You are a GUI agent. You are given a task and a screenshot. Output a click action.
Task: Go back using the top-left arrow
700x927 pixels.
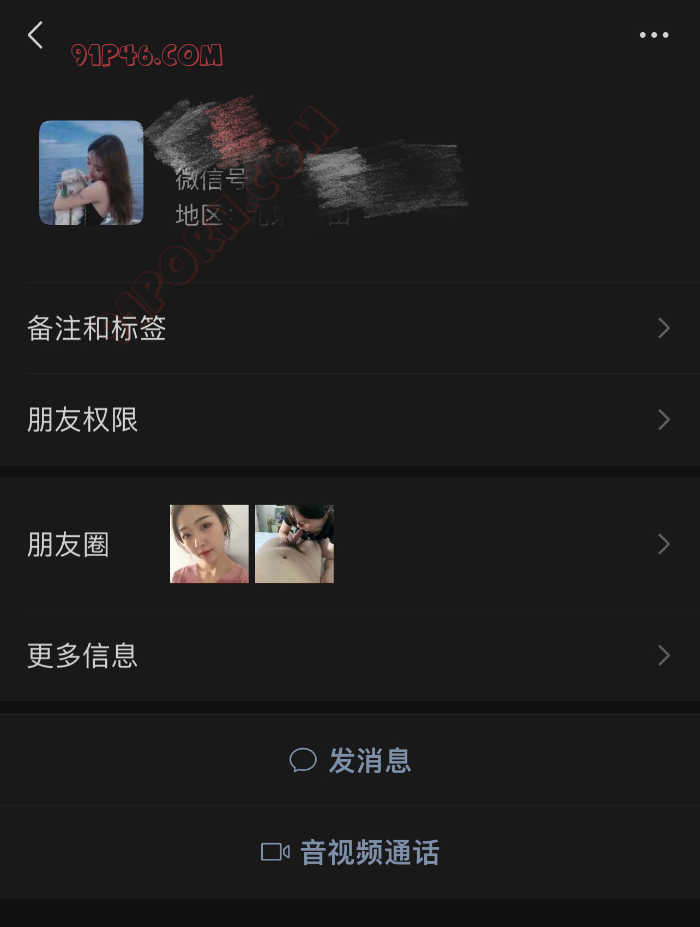click(x=36, y=36)
